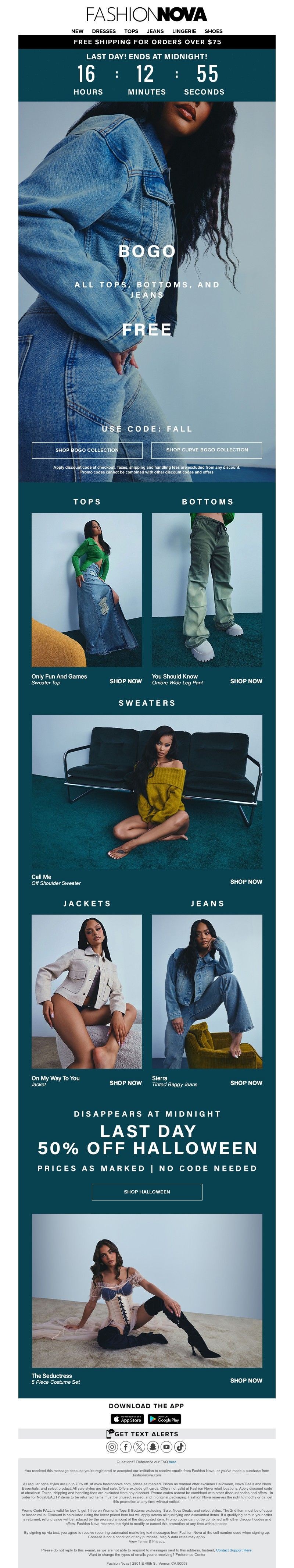
Task: Shop now for On My Way To You jacket
Action: [x=125, y=1083]
